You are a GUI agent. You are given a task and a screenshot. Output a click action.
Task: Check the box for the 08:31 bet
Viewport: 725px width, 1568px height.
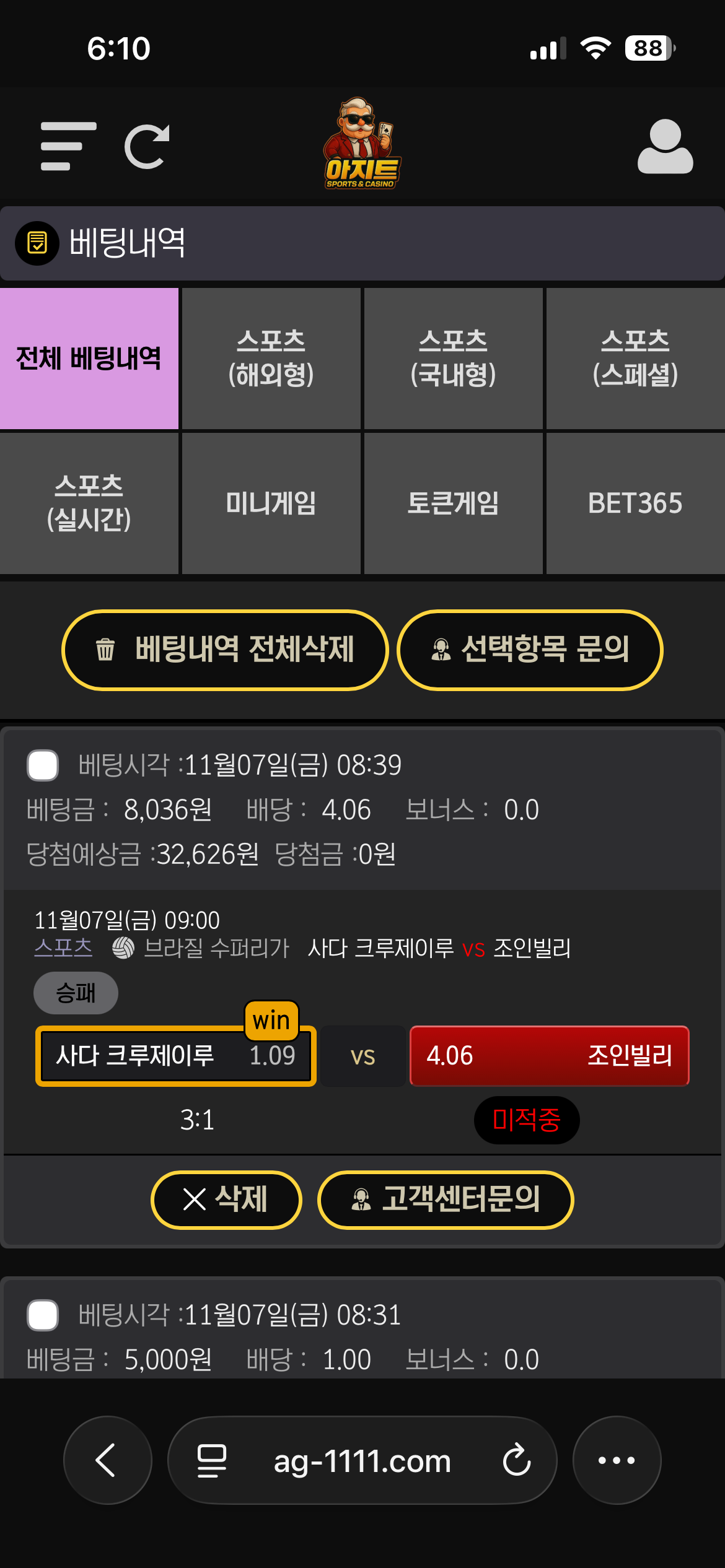[43, 1315]
